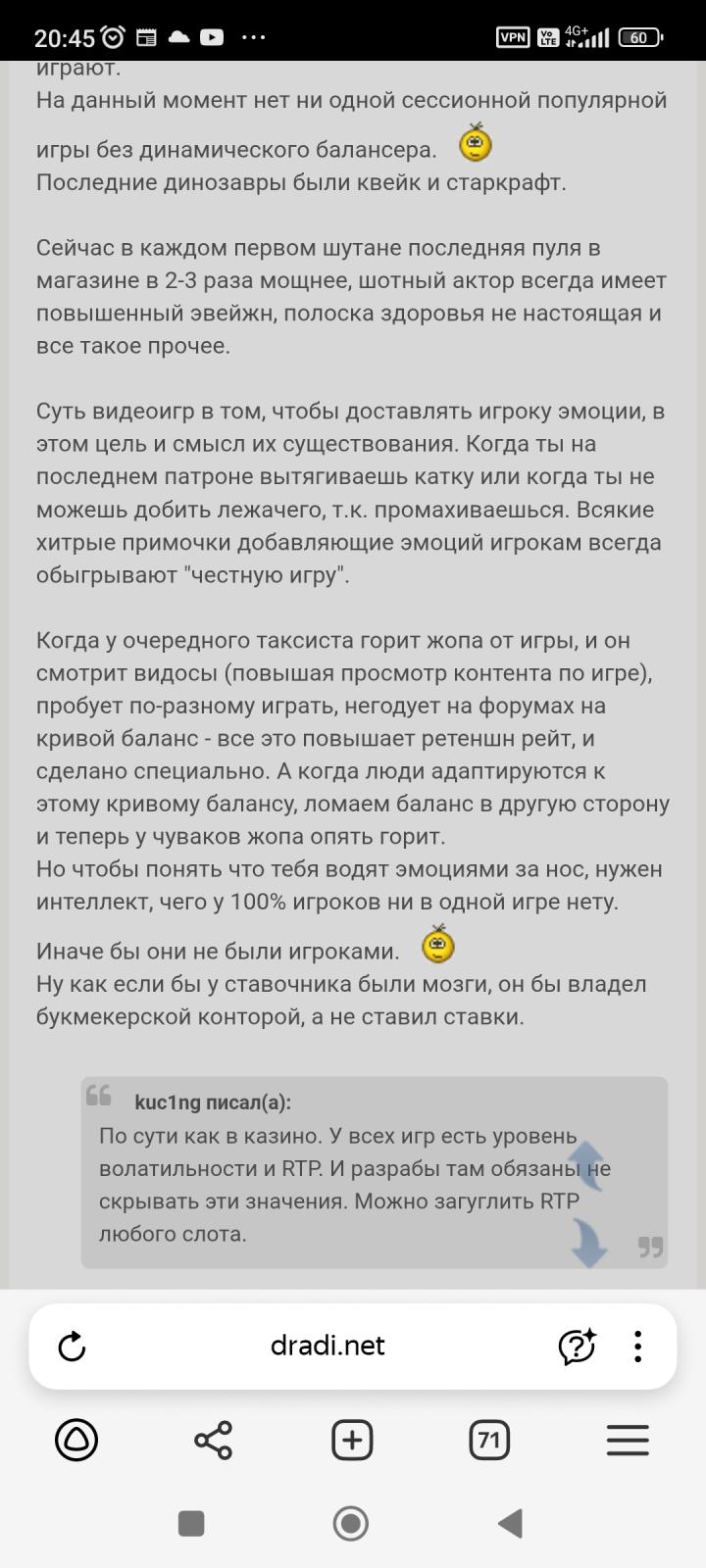
Task: Jump to the top with the up arrow
Action: (x=589, y=1164)
